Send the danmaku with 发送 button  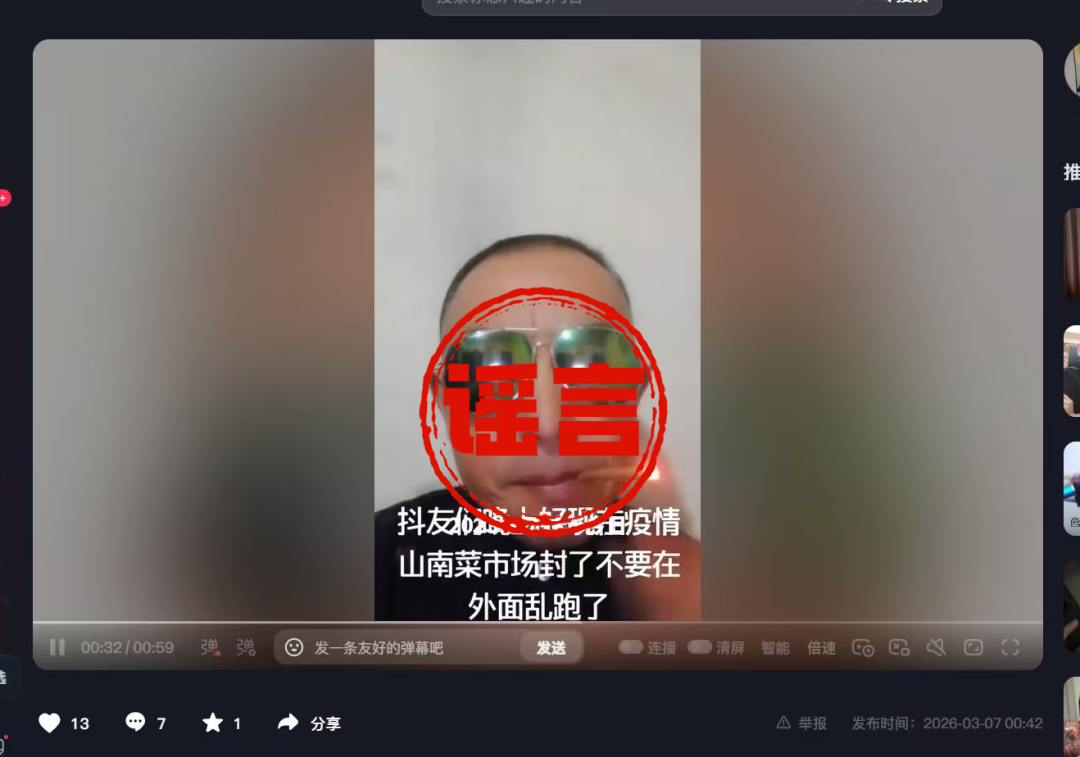(551, 648)
